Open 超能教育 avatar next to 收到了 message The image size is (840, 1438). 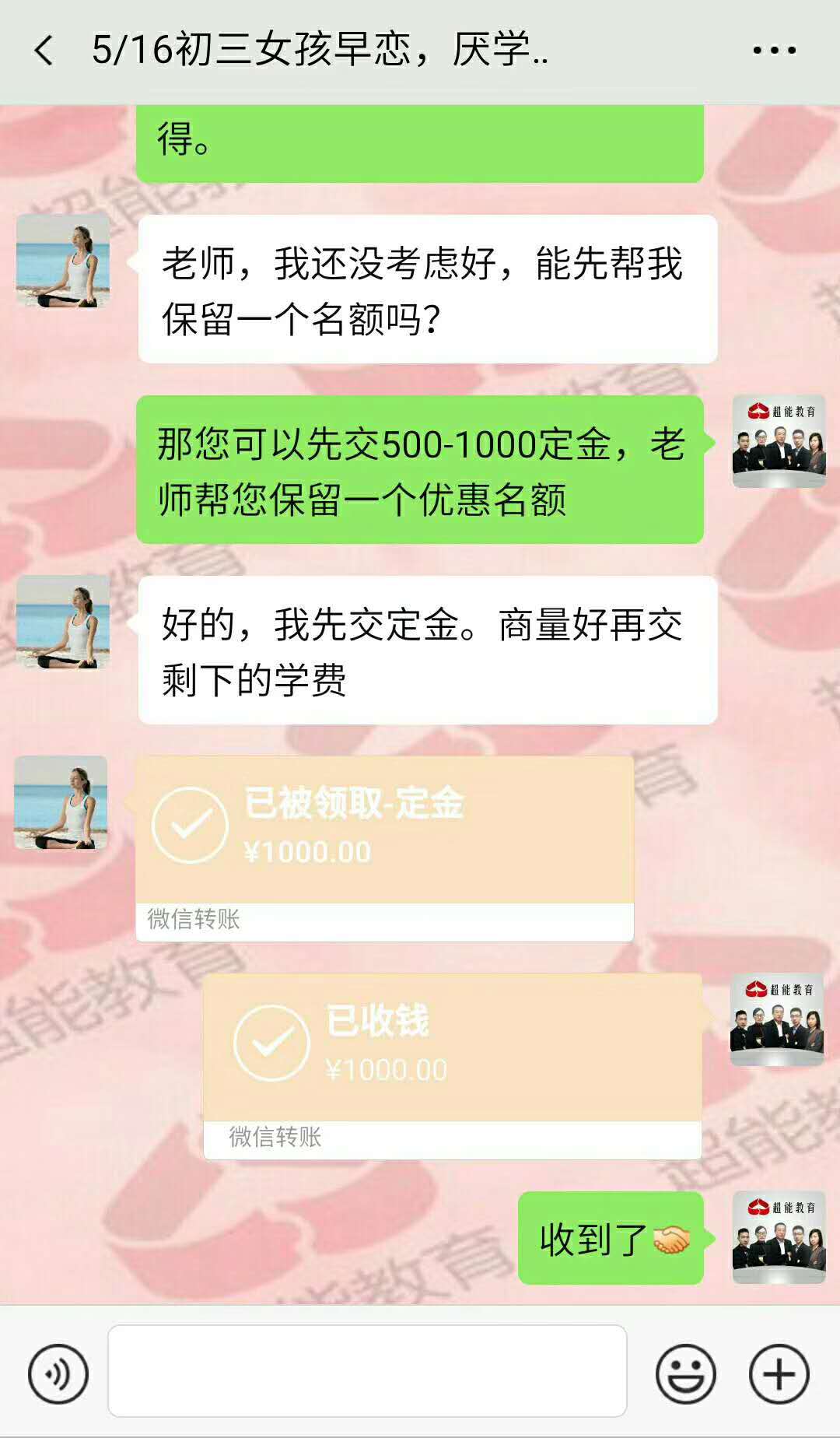[779, 1237]
